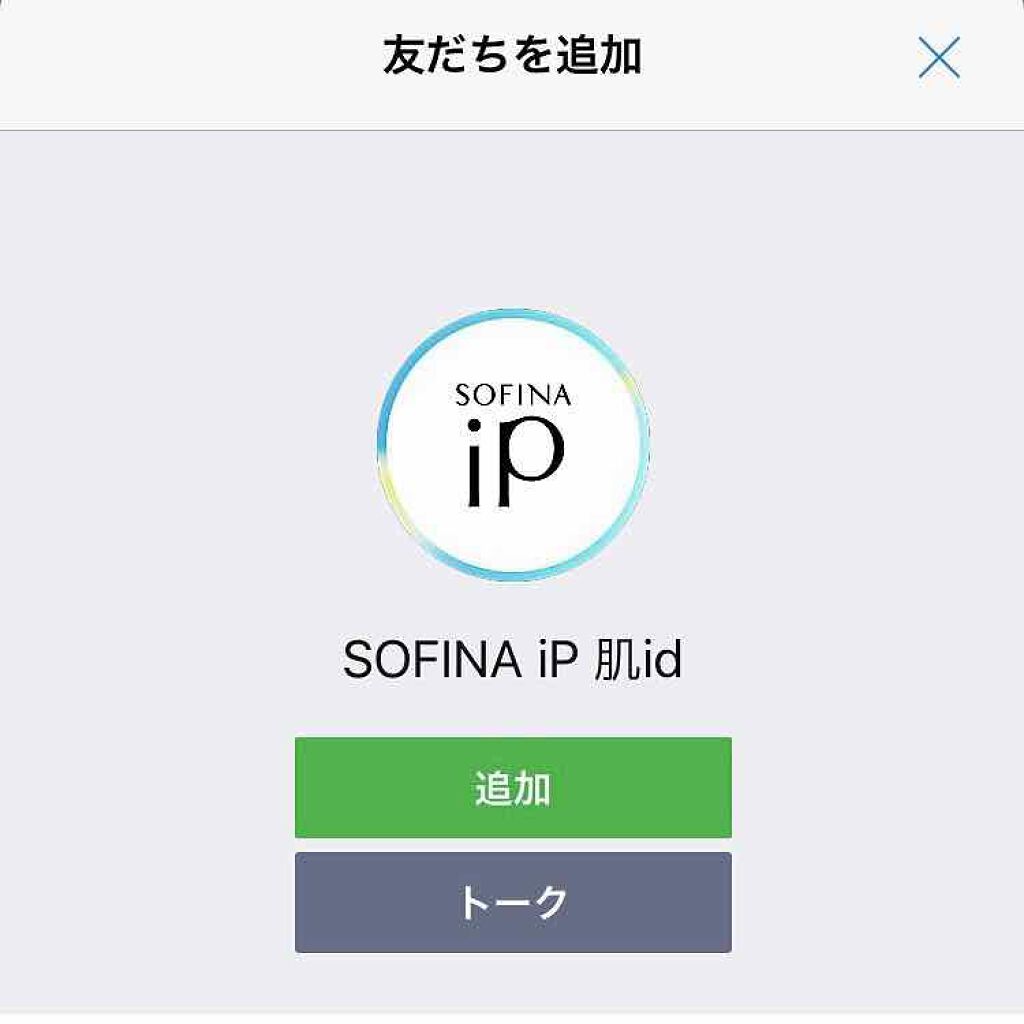Close the add friend dialog
The image size is (1024, 1024).
[939, 57]
